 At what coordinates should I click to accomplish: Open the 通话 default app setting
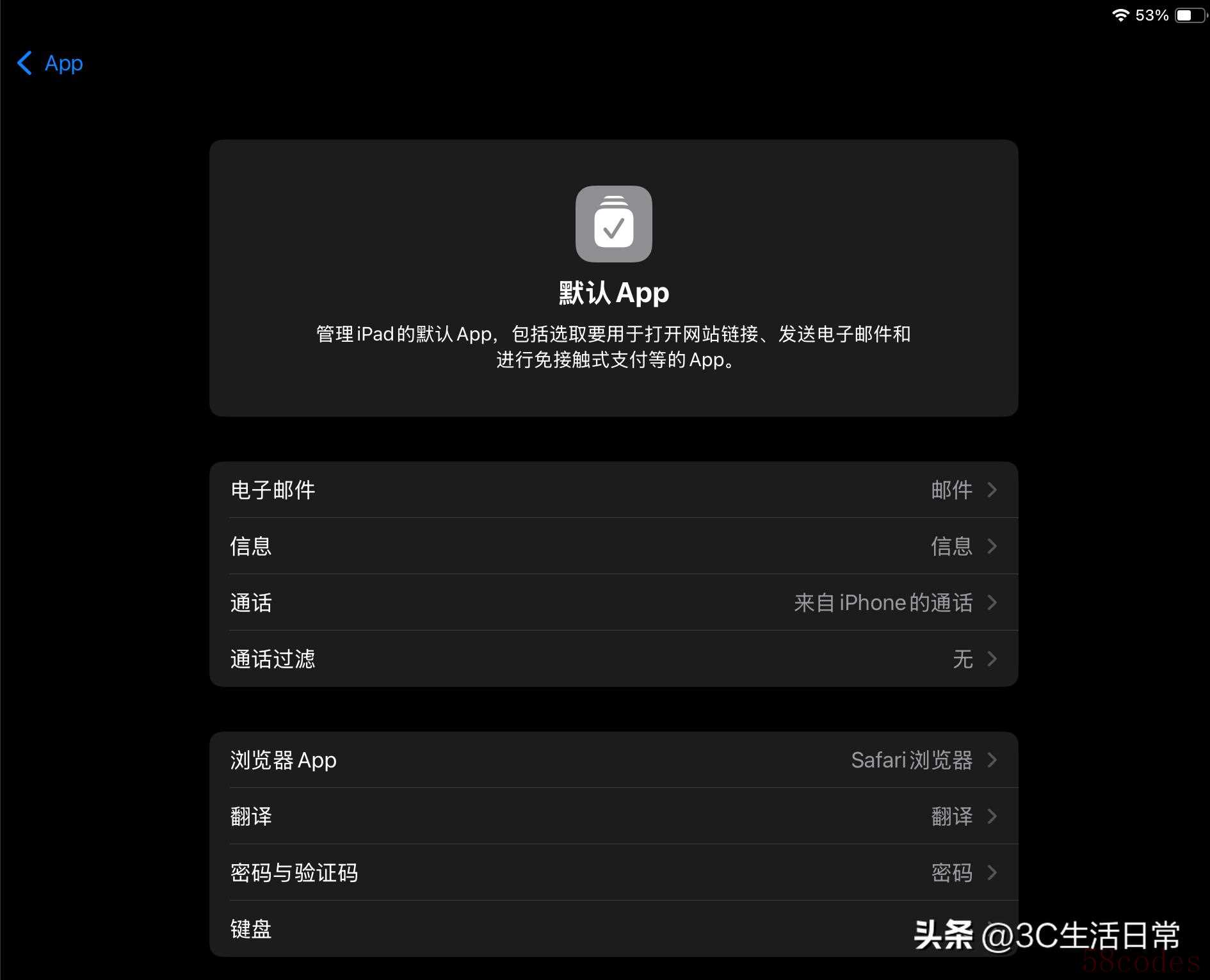click(613, 602)
